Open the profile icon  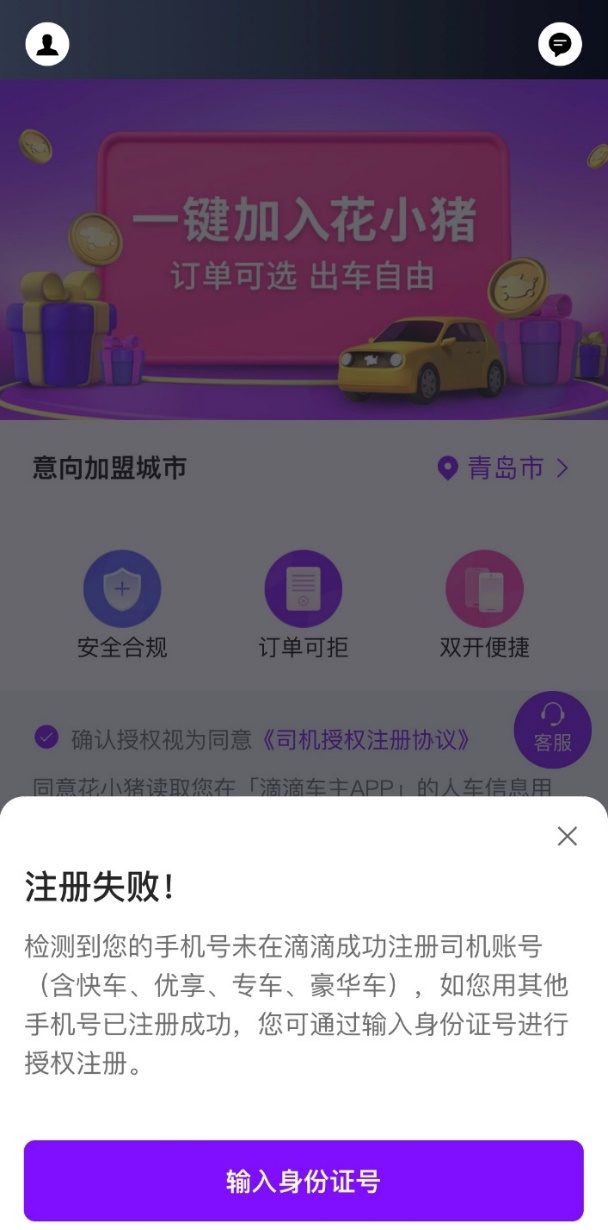pyautogui.click(x=47, y=44)
